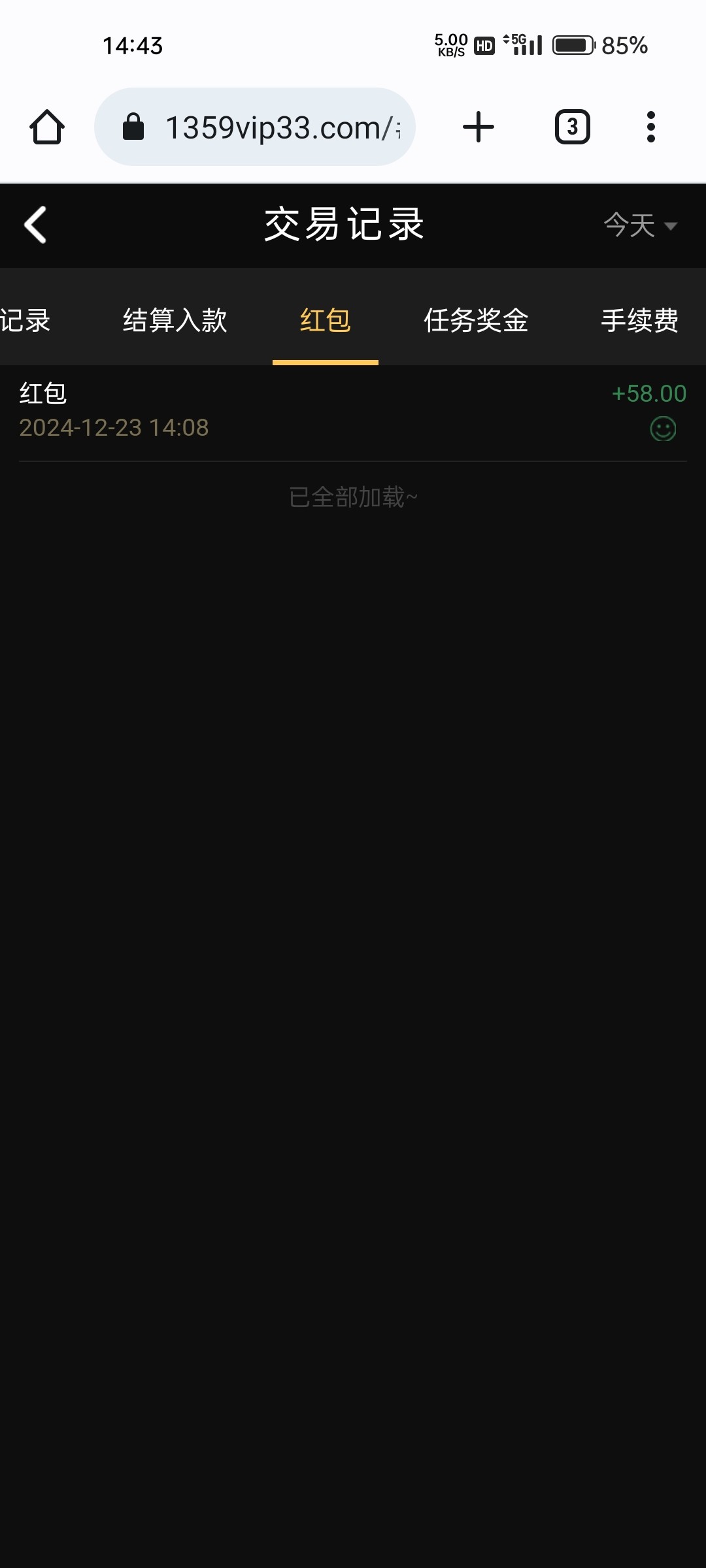
Task: Open the browser overflow menu
Action: pyautogui.click(x=650, y=127)
